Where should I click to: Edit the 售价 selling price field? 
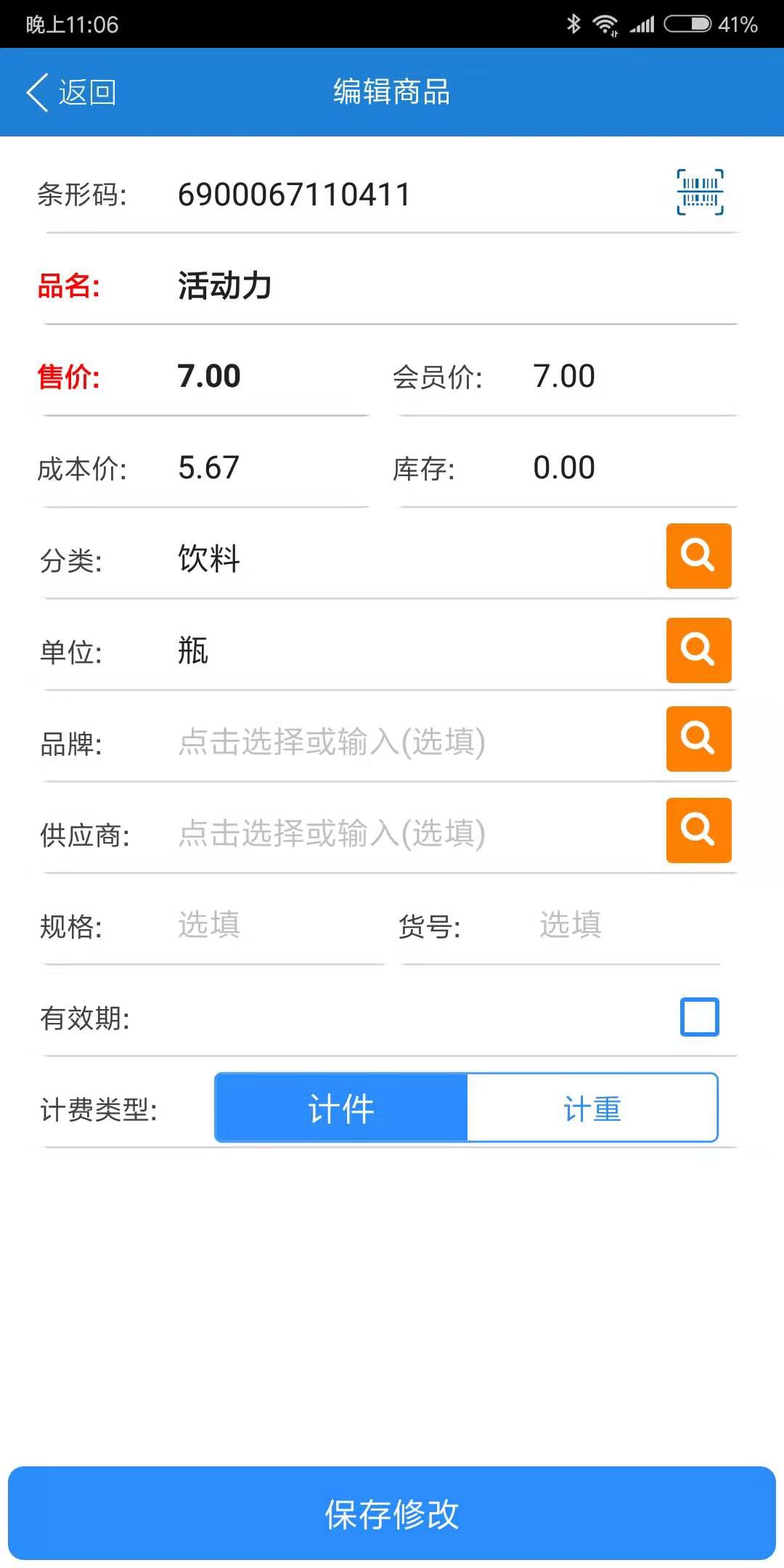269,377
